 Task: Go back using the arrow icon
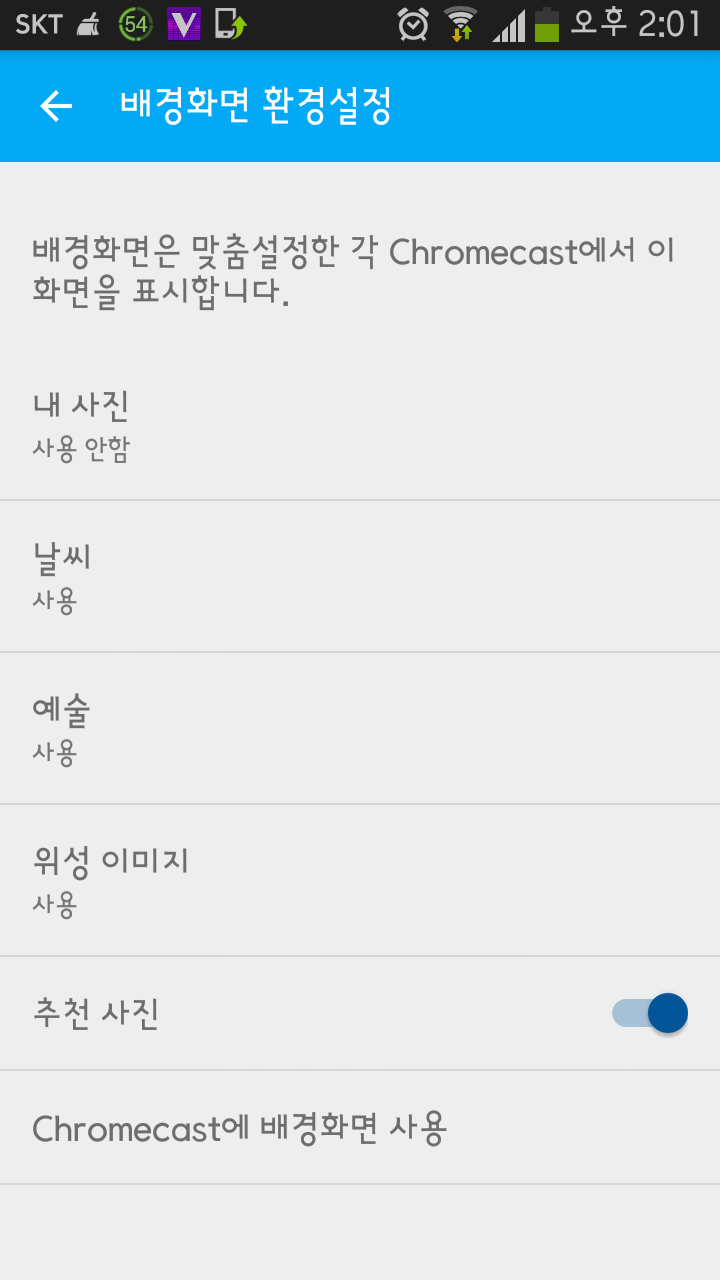[x=56, y=106]
